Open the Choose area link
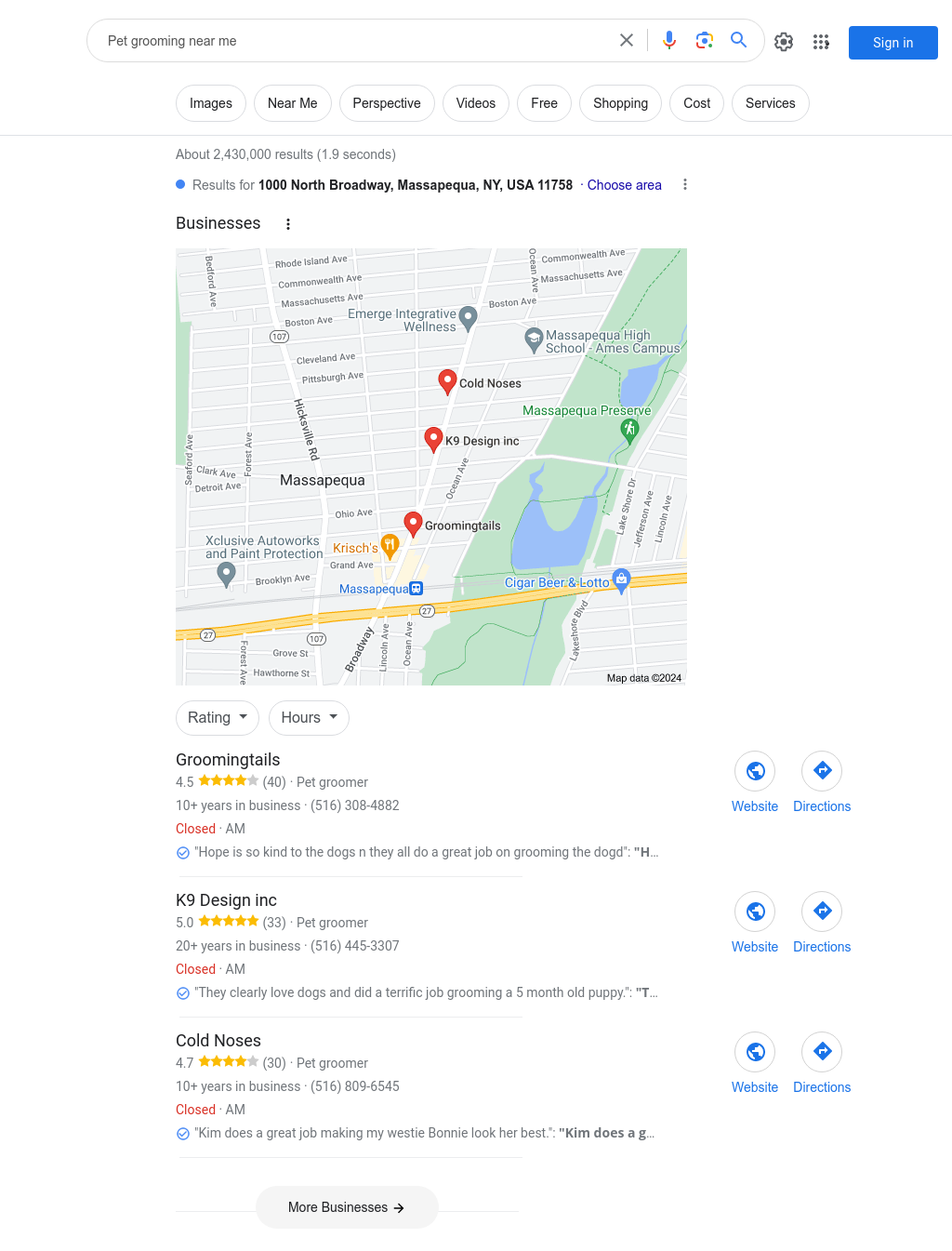 point(624,185)
